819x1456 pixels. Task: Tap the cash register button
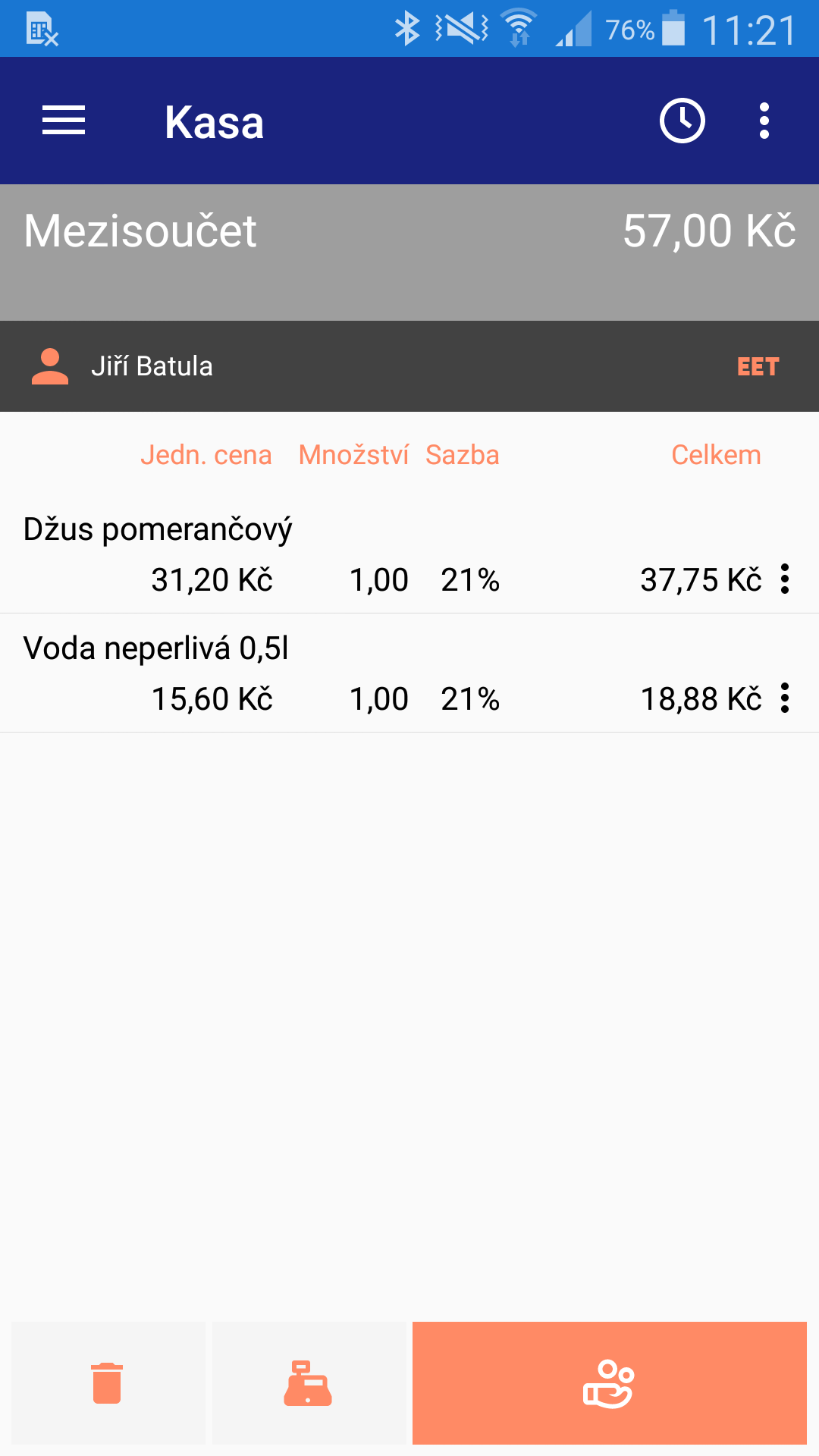308,1383
